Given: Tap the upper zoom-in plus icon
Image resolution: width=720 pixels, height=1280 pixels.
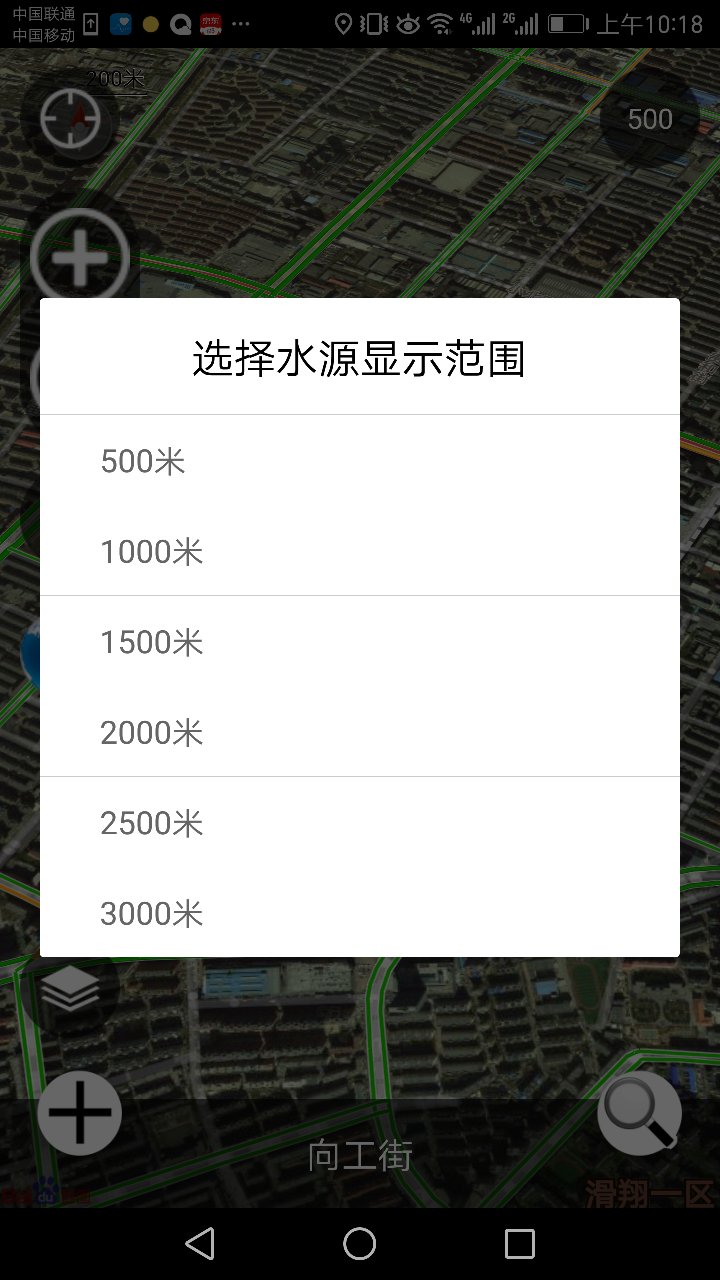Looking at the screenshot, I should pyautogui.click(x=78, y=256).
